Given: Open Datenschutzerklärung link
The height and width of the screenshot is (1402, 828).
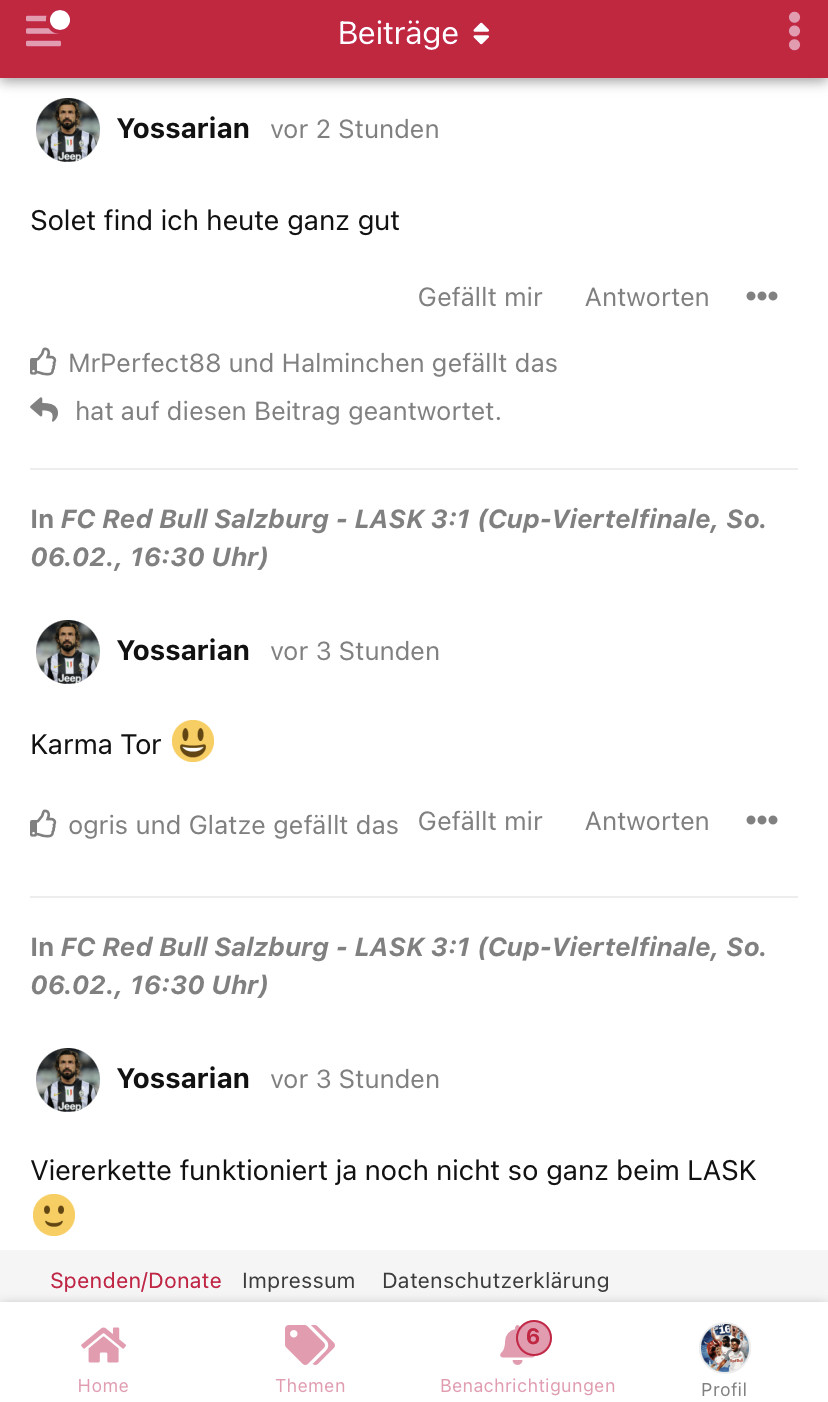Looking at the screenshot, I should [x=495, y=1280].
